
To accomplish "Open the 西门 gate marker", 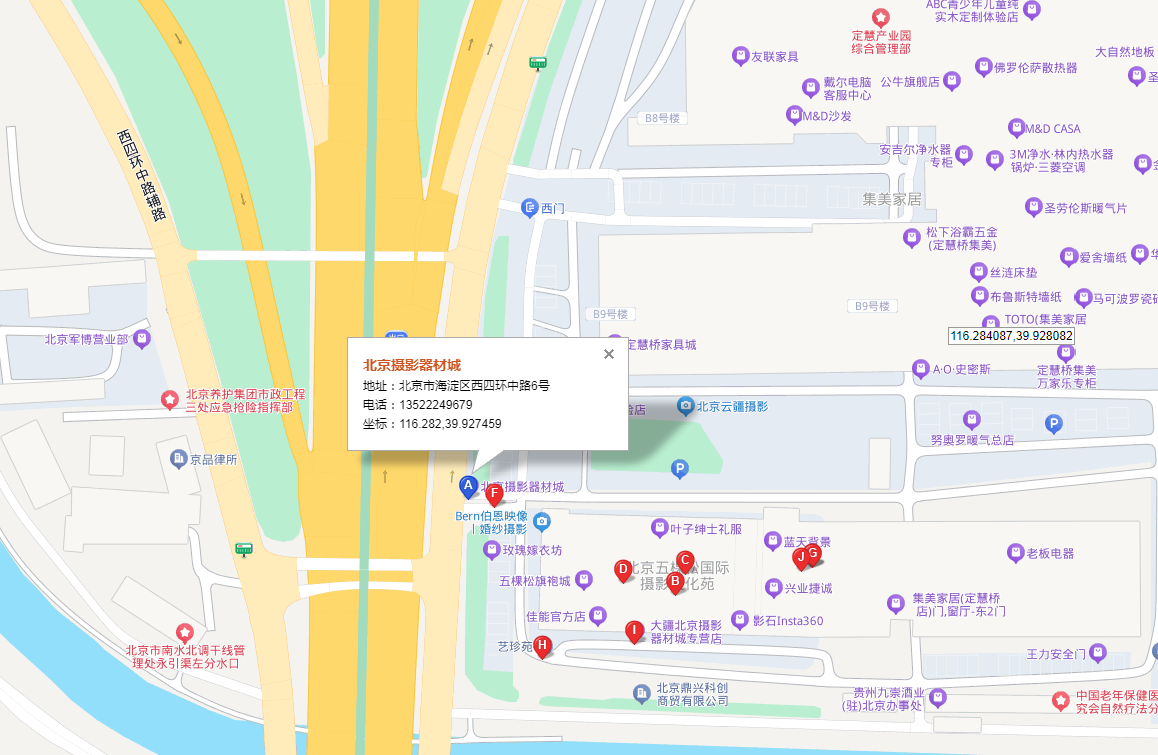I will point(530,208).
